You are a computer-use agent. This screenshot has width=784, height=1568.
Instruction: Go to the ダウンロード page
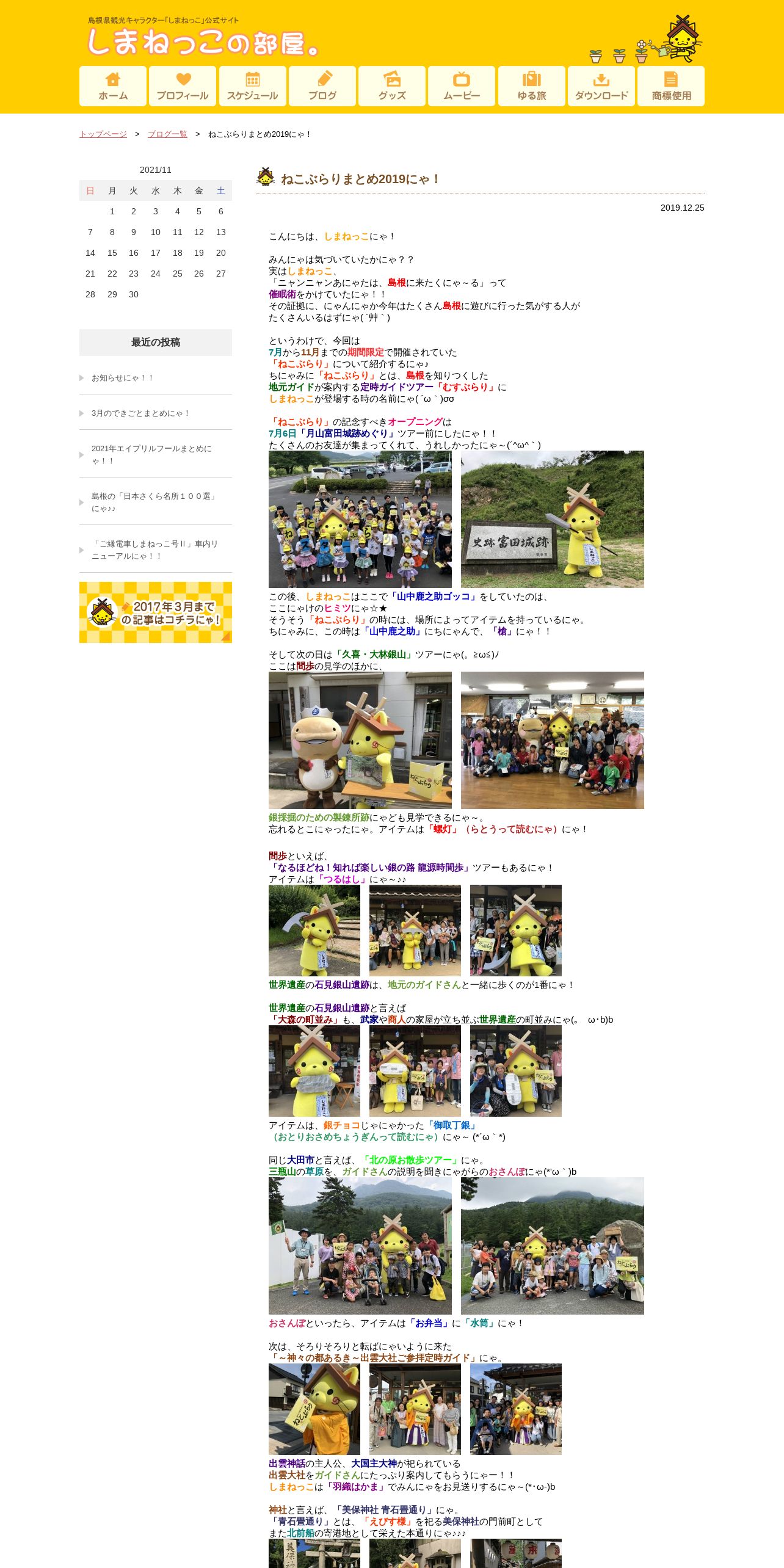(601, 86)
